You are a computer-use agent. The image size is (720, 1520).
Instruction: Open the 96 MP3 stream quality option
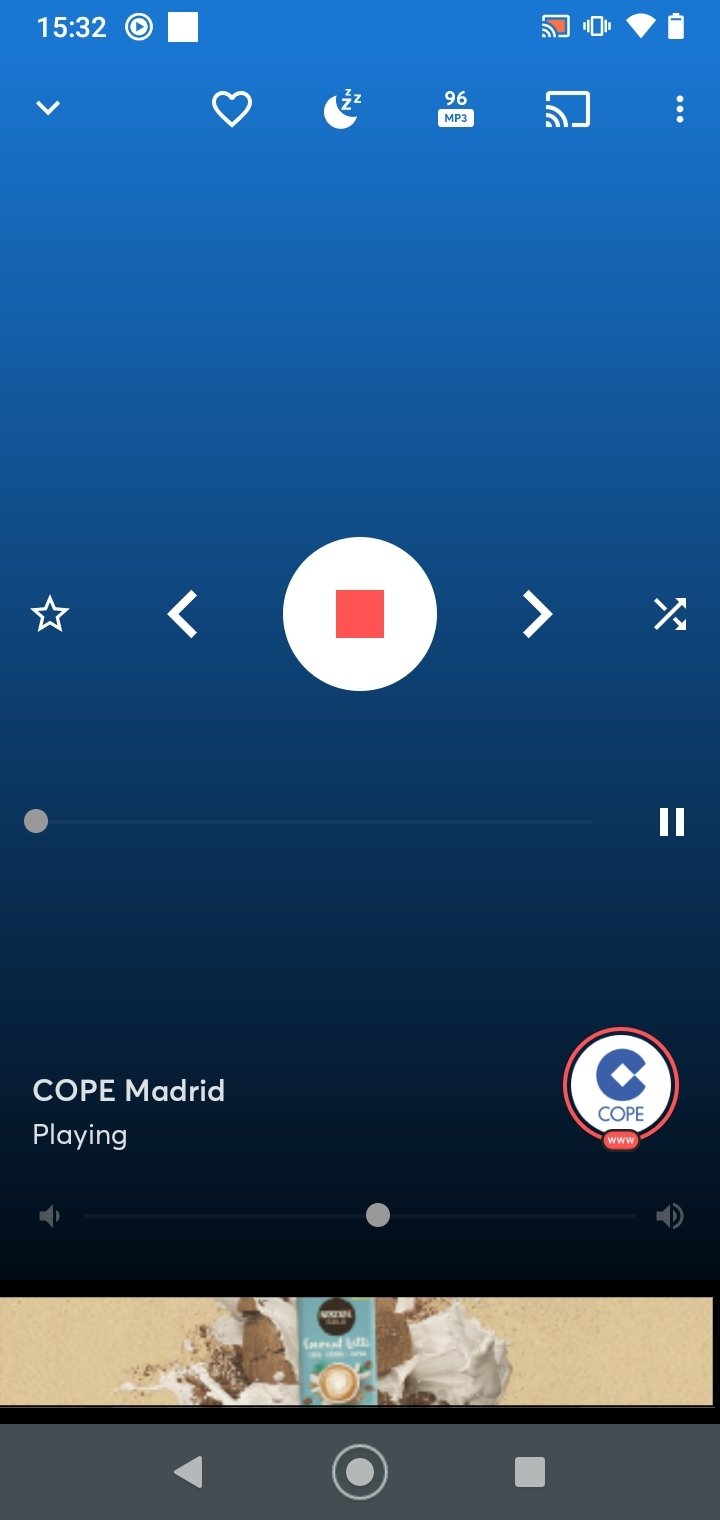coord(456,109)
